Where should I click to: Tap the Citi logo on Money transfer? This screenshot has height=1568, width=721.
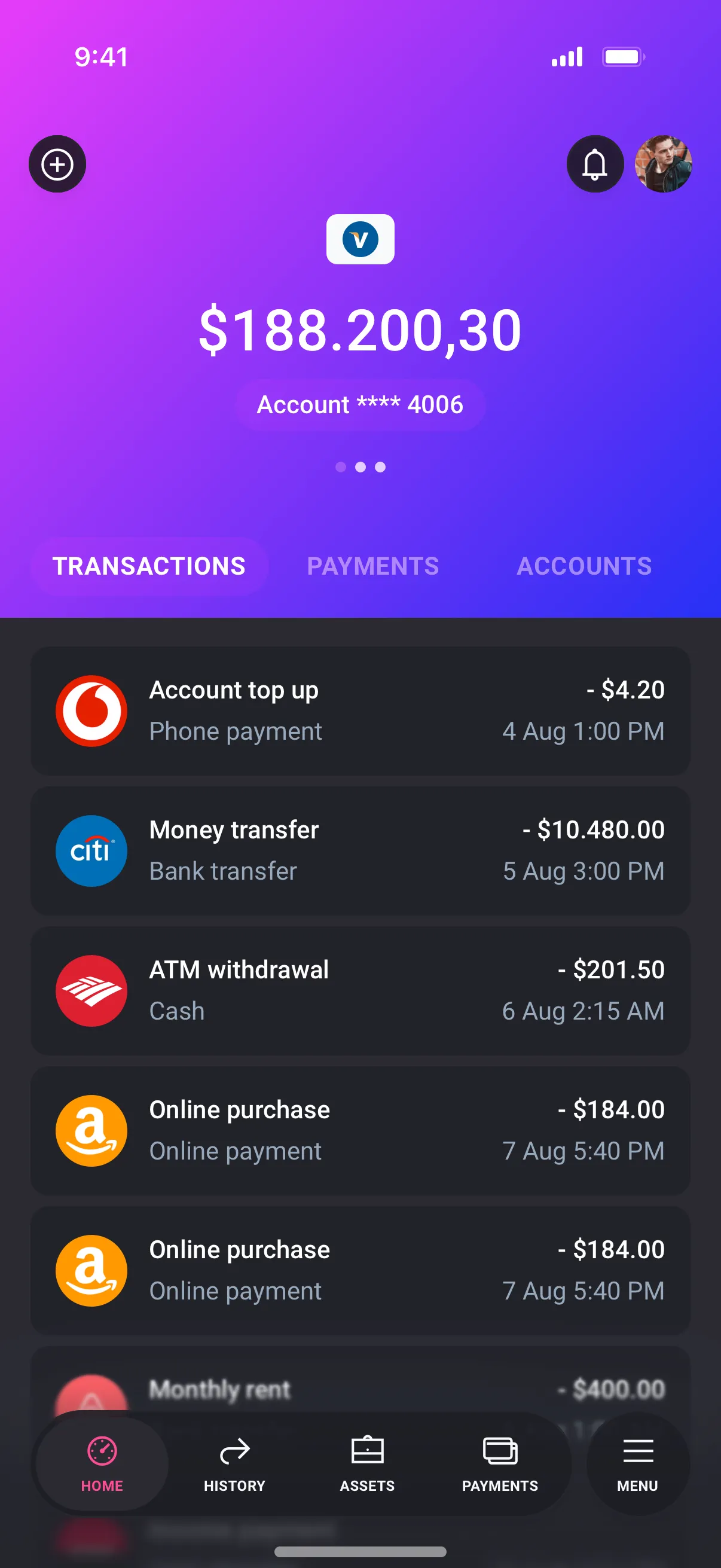point(91,851)
